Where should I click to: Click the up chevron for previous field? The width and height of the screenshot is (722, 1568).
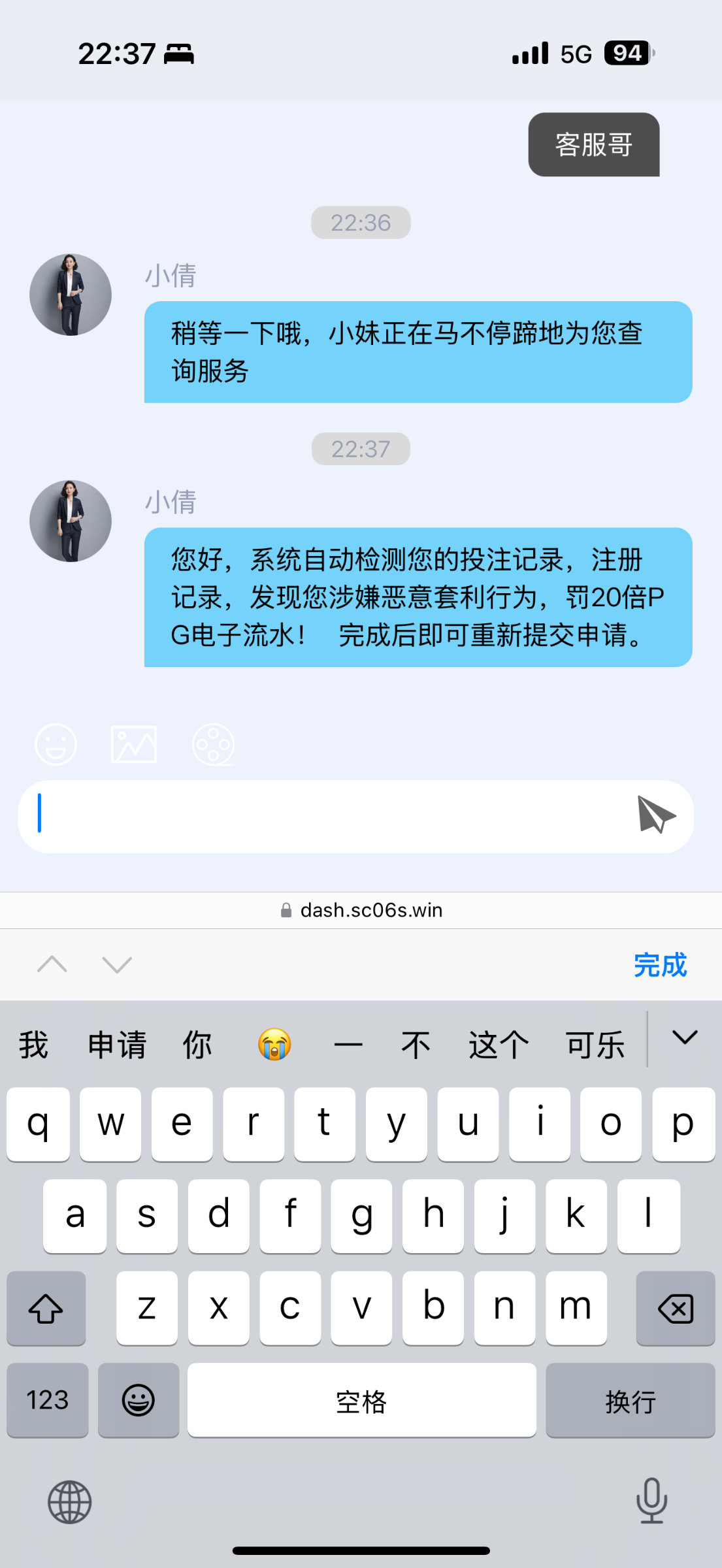click(x=52, y=965)
